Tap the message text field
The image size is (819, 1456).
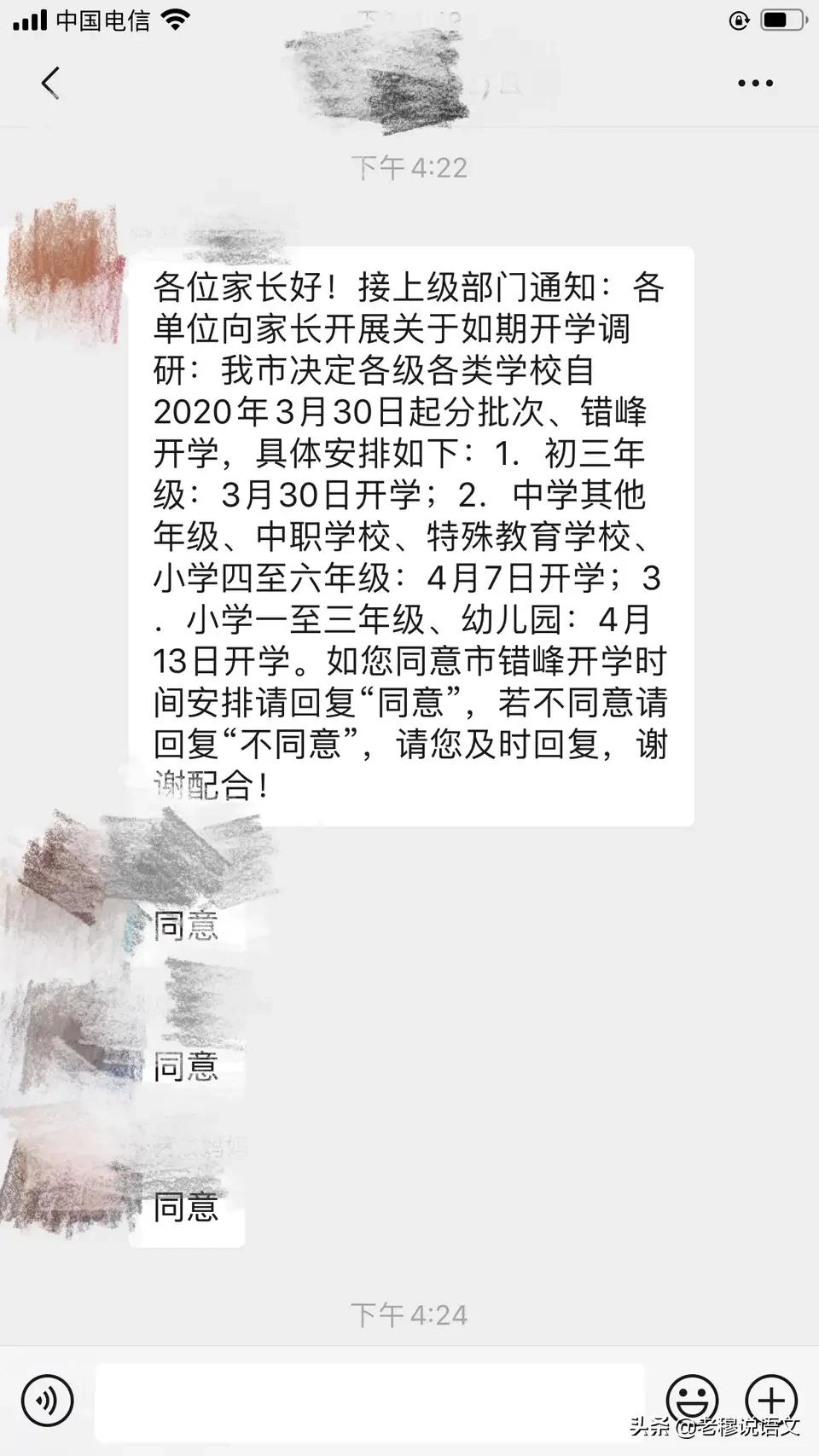click(x=369, y=1401)
